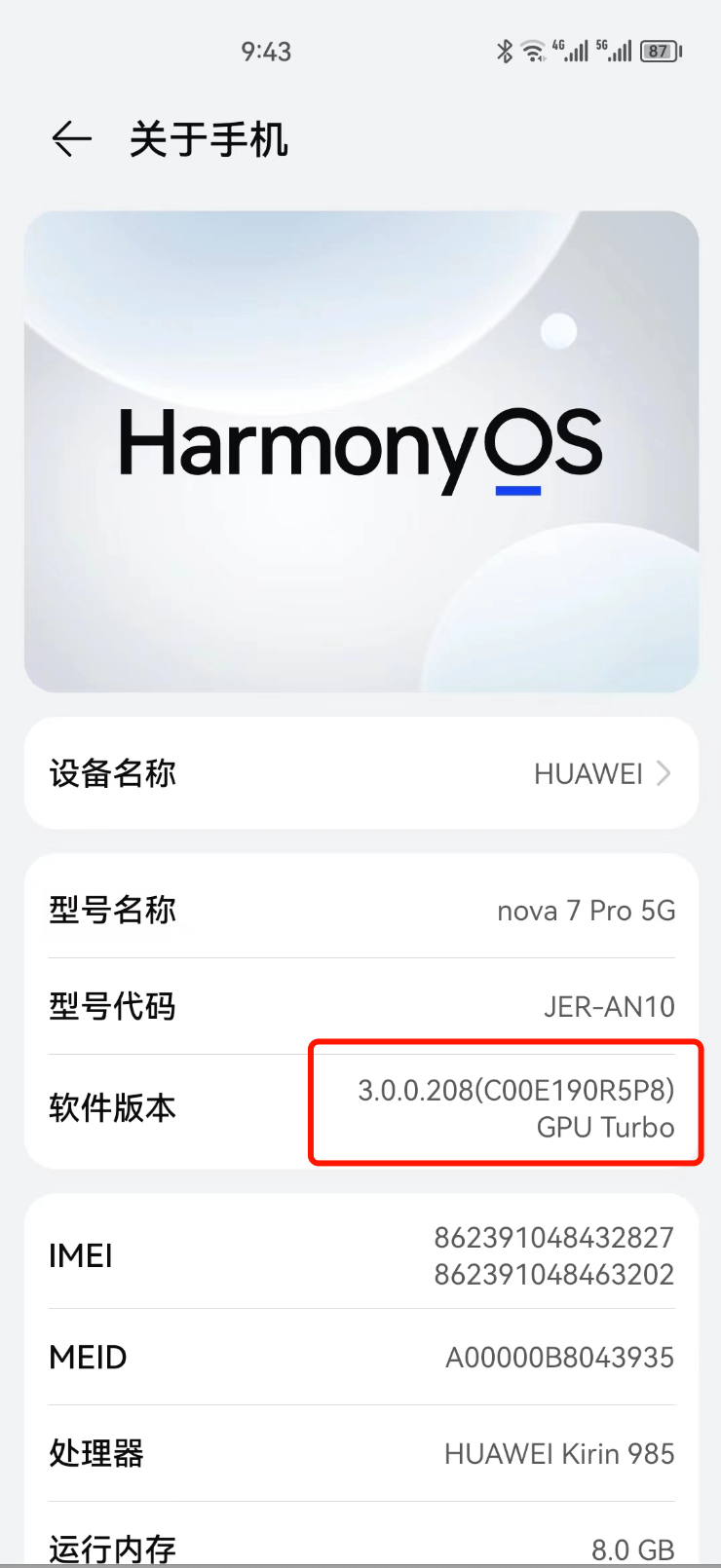
Task: Tap the device name value HUAWEI
Action: tap(588, 773)
